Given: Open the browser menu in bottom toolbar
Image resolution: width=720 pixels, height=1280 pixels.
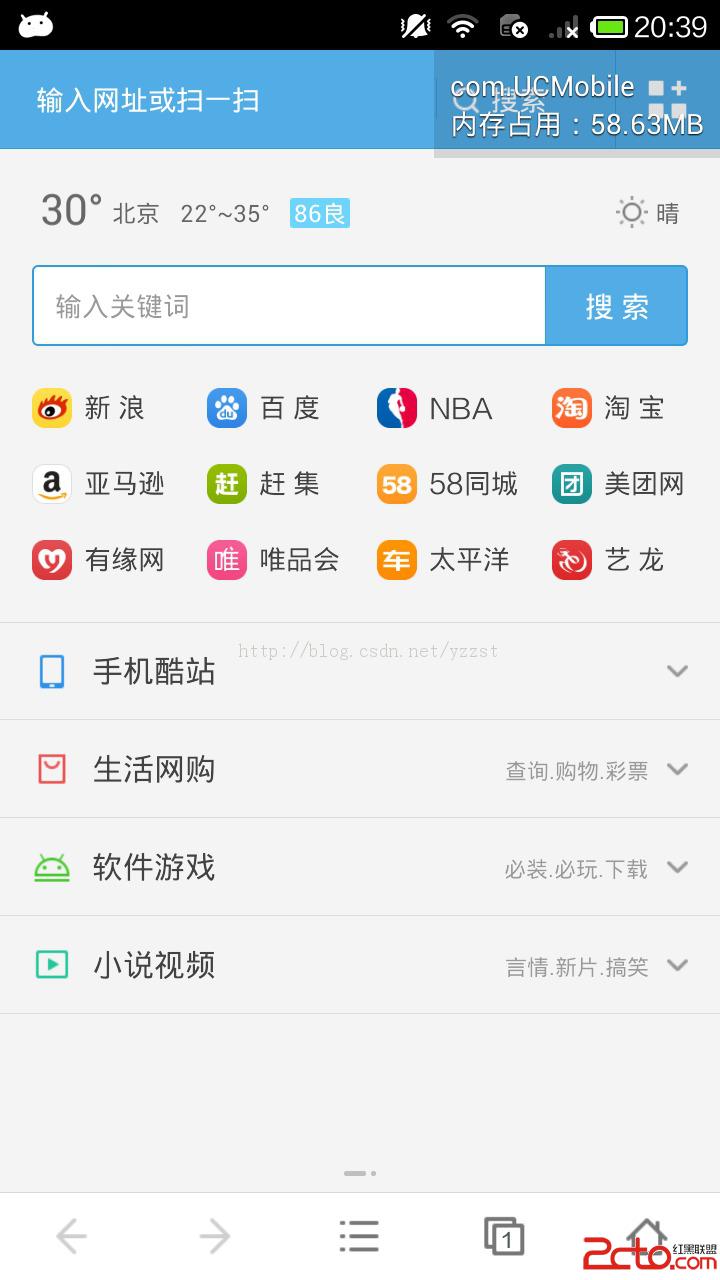Looking at the screenshot, I should pos(359,1237).
